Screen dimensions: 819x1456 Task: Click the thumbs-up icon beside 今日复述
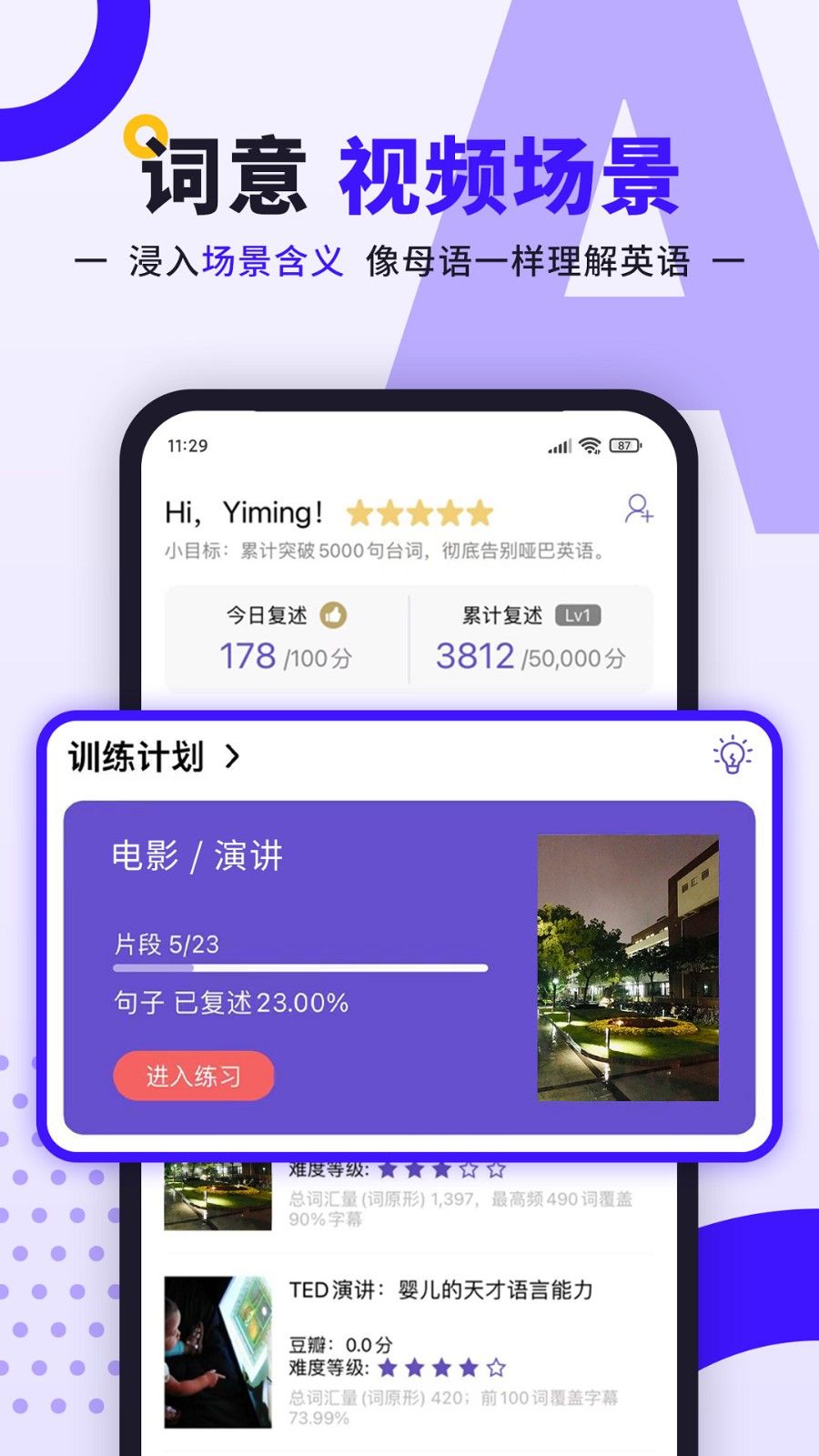[x=334, y=614]
